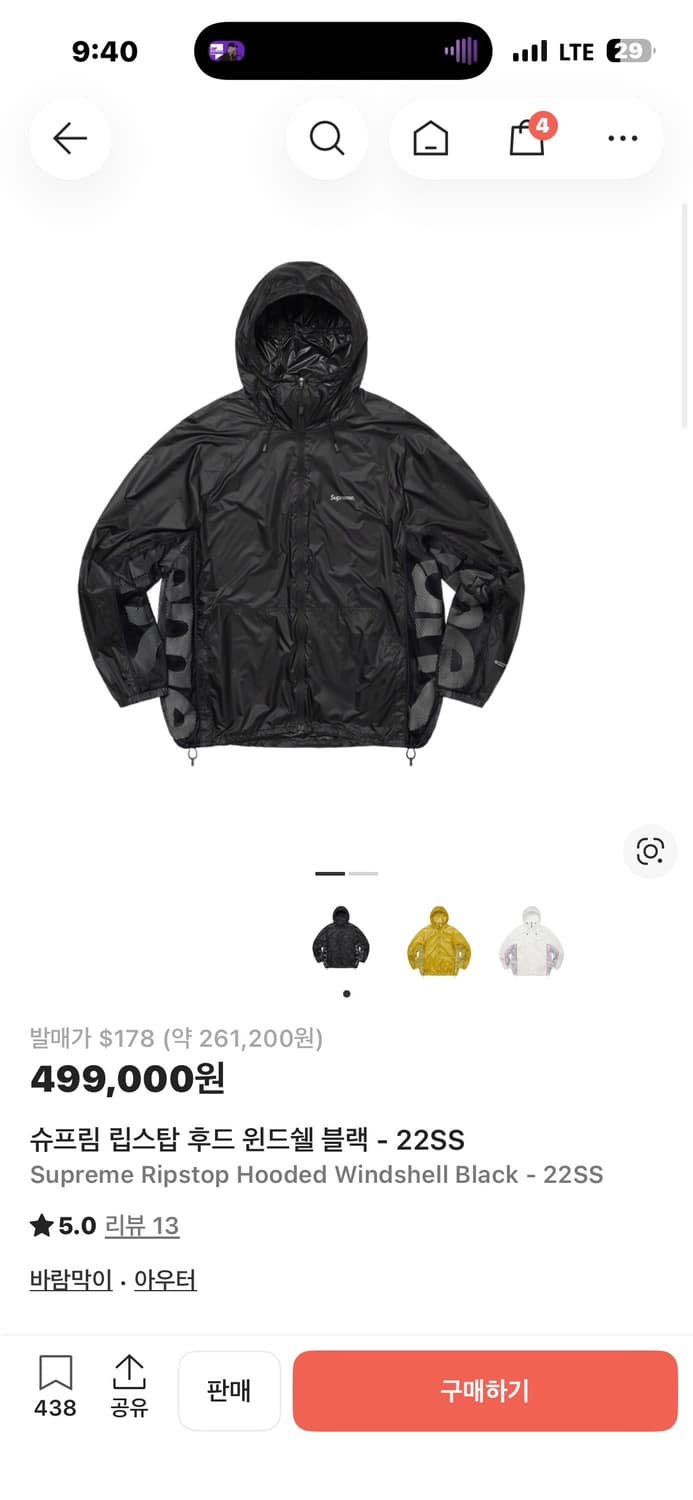Go to the shop home
693x1500 pixels.
[431, 138]
